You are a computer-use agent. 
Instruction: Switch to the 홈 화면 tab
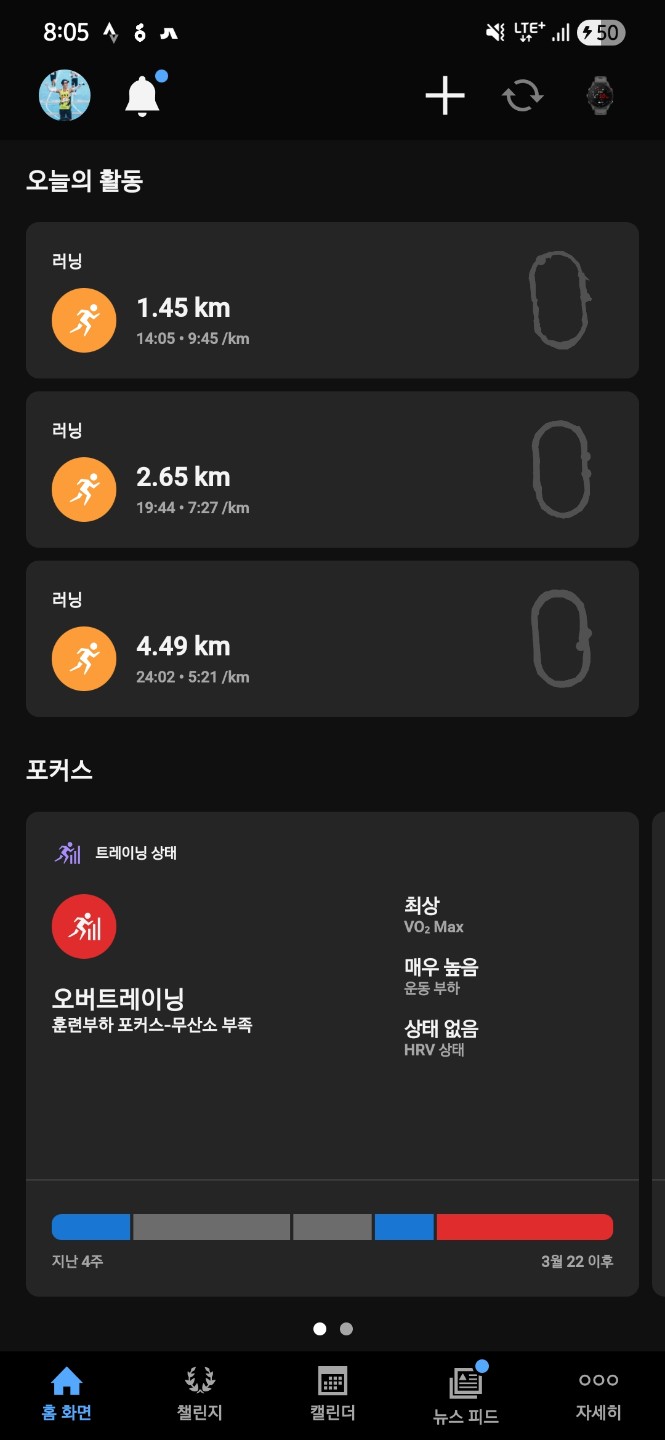66,1394
